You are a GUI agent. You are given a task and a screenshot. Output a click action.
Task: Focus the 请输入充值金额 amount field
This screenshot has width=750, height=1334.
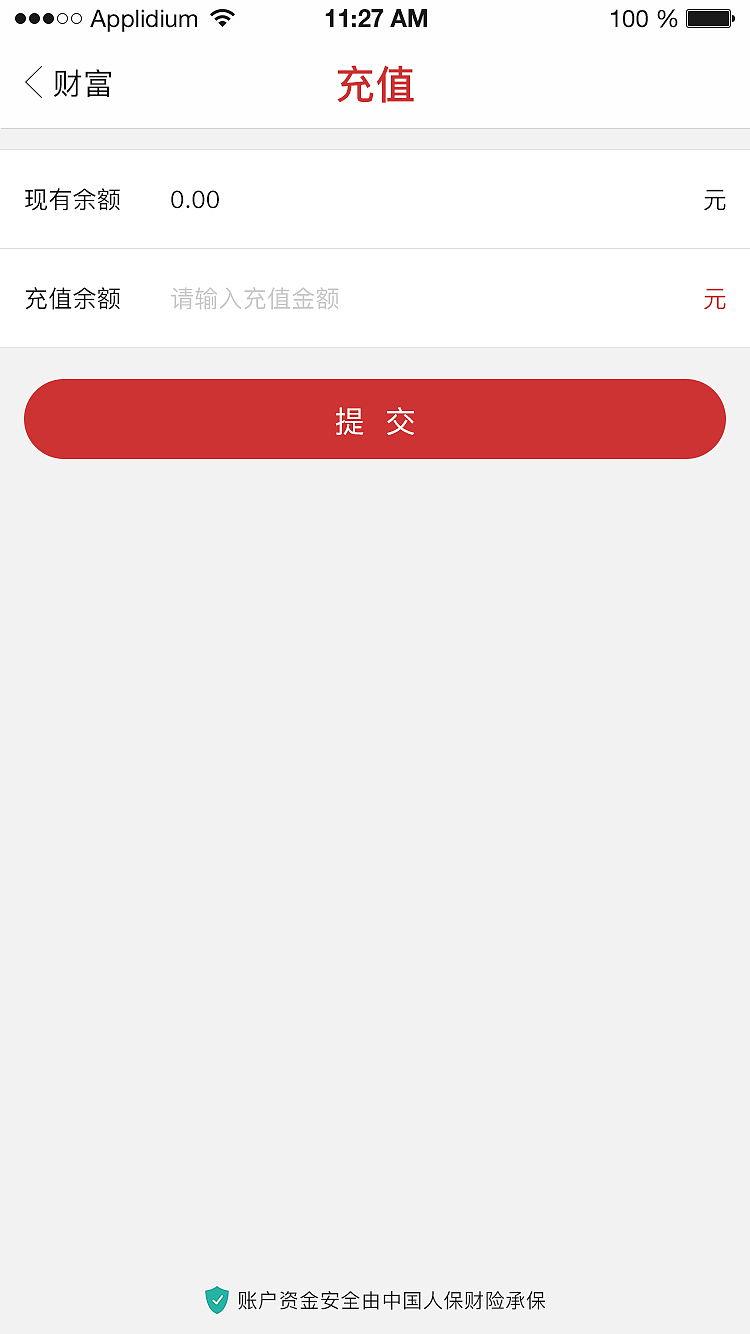[x=400, y=299]
